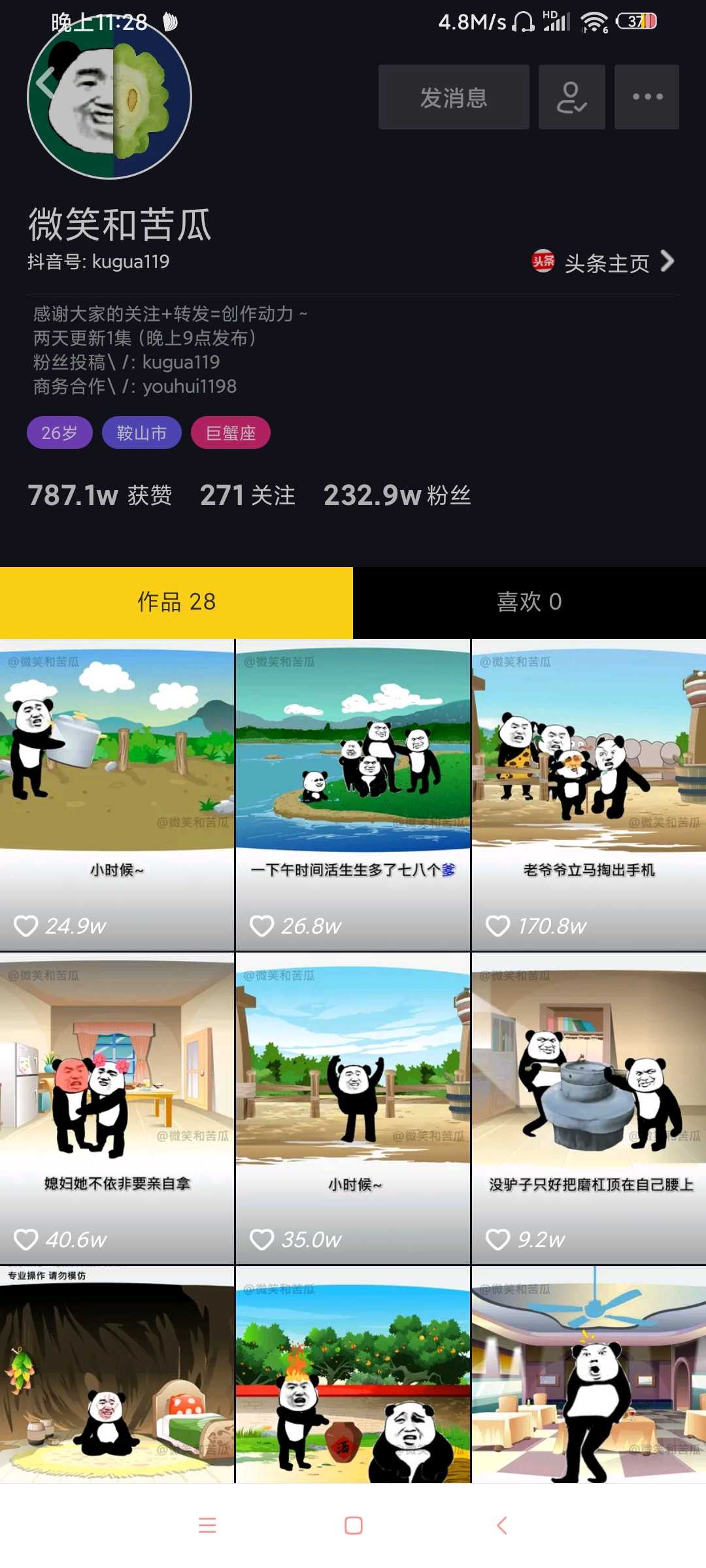
Task: Open the video 老爷爷立马掏出手机
Action: coord(589,795)
